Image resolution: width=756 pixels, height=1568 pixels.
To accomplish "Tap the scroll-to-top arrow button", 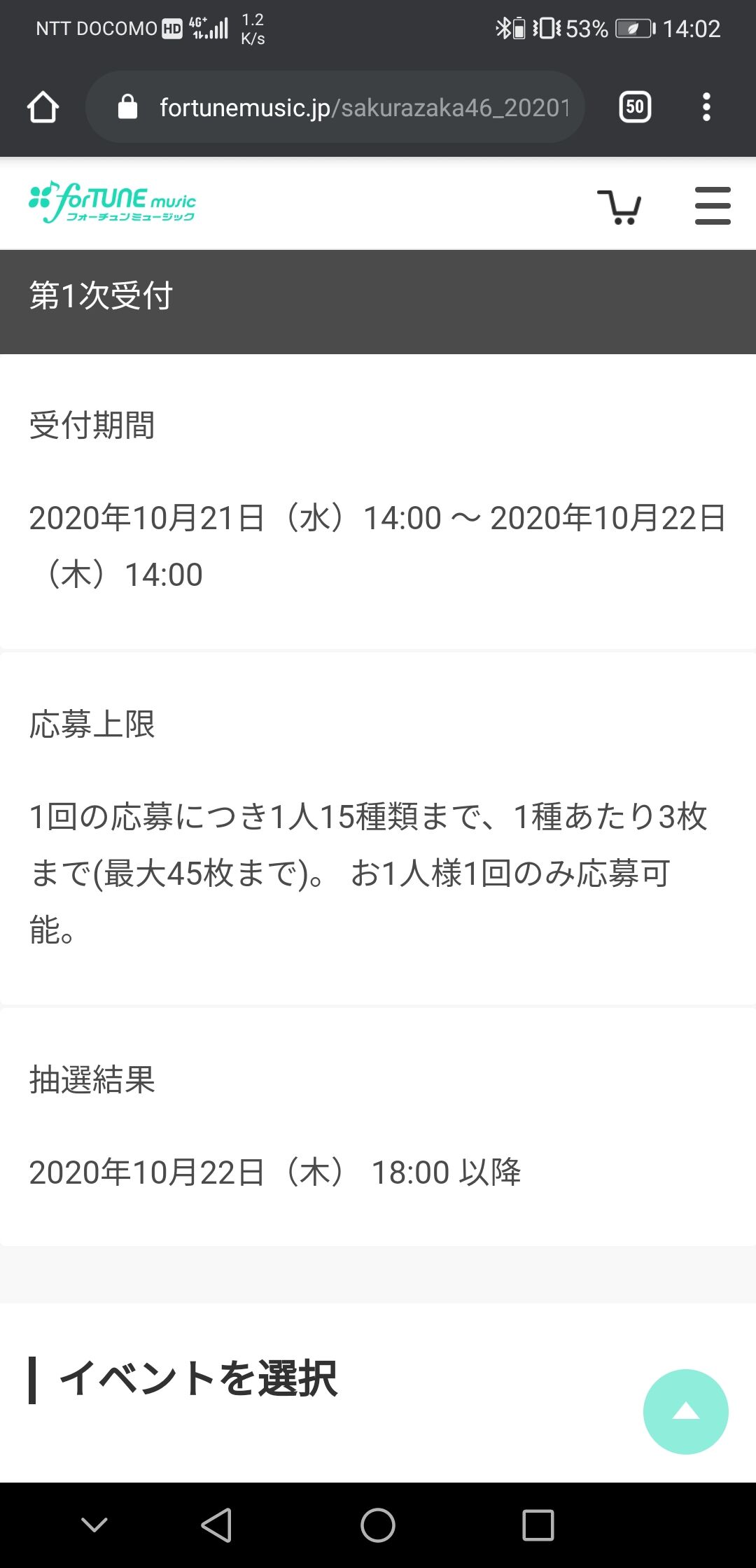I will 686,1411.
